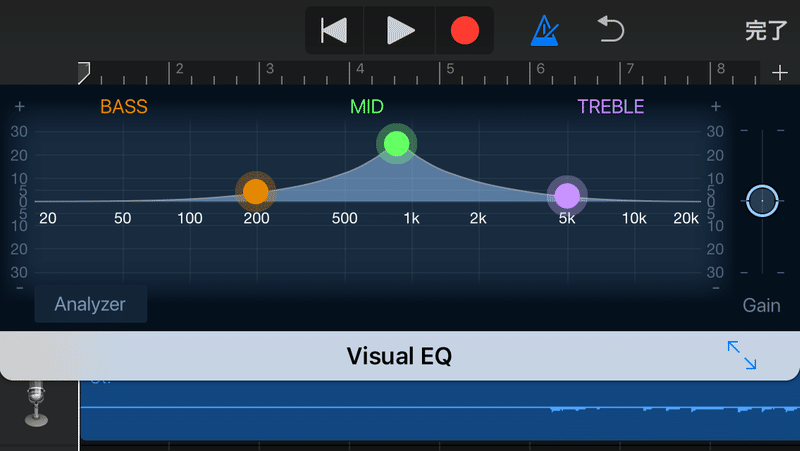The height and width of the screenshot is (451, 800).
Task: Select the green MID EQ handle
Action: (397, 144)
